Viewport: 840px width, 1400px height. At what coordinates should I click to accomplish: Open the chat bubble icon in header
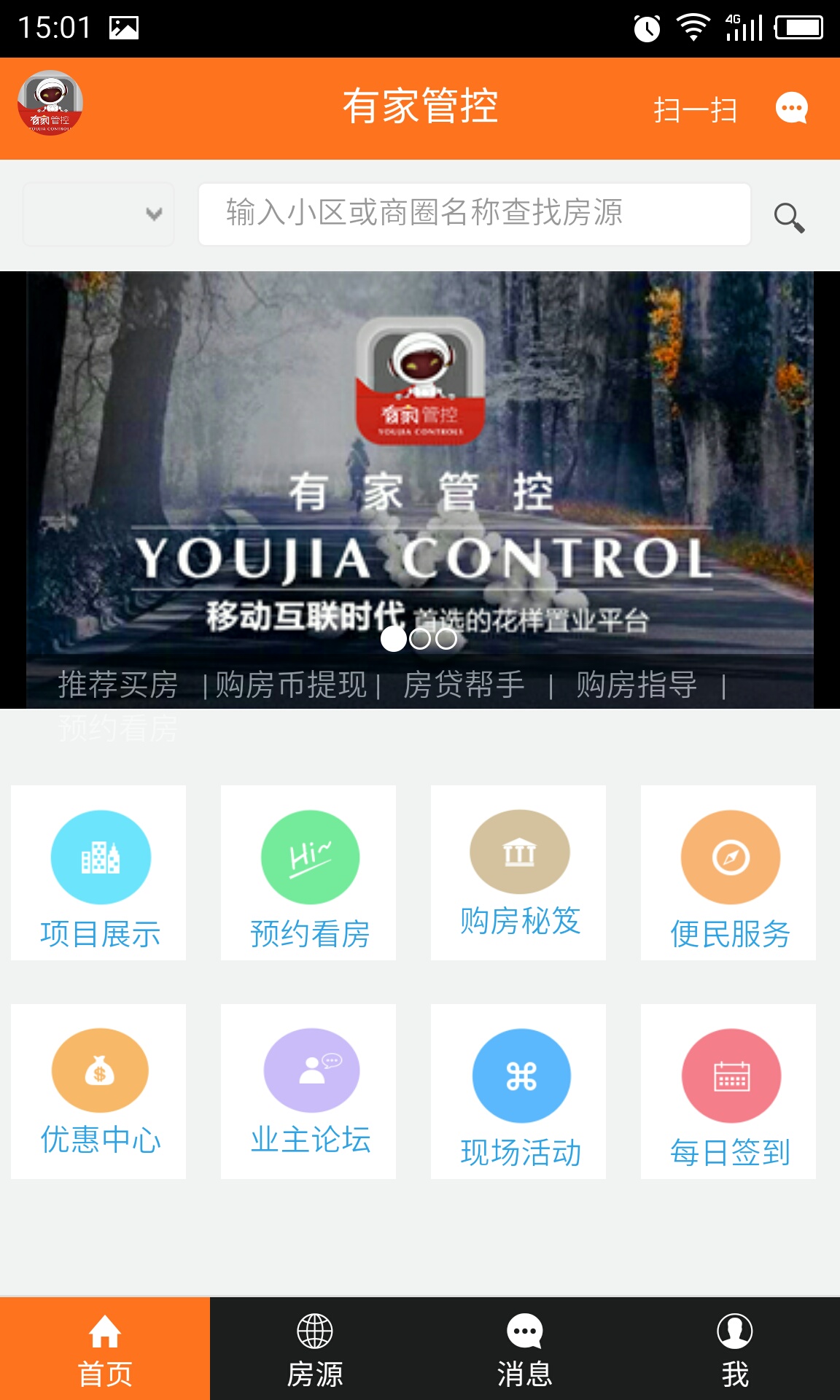792,109
